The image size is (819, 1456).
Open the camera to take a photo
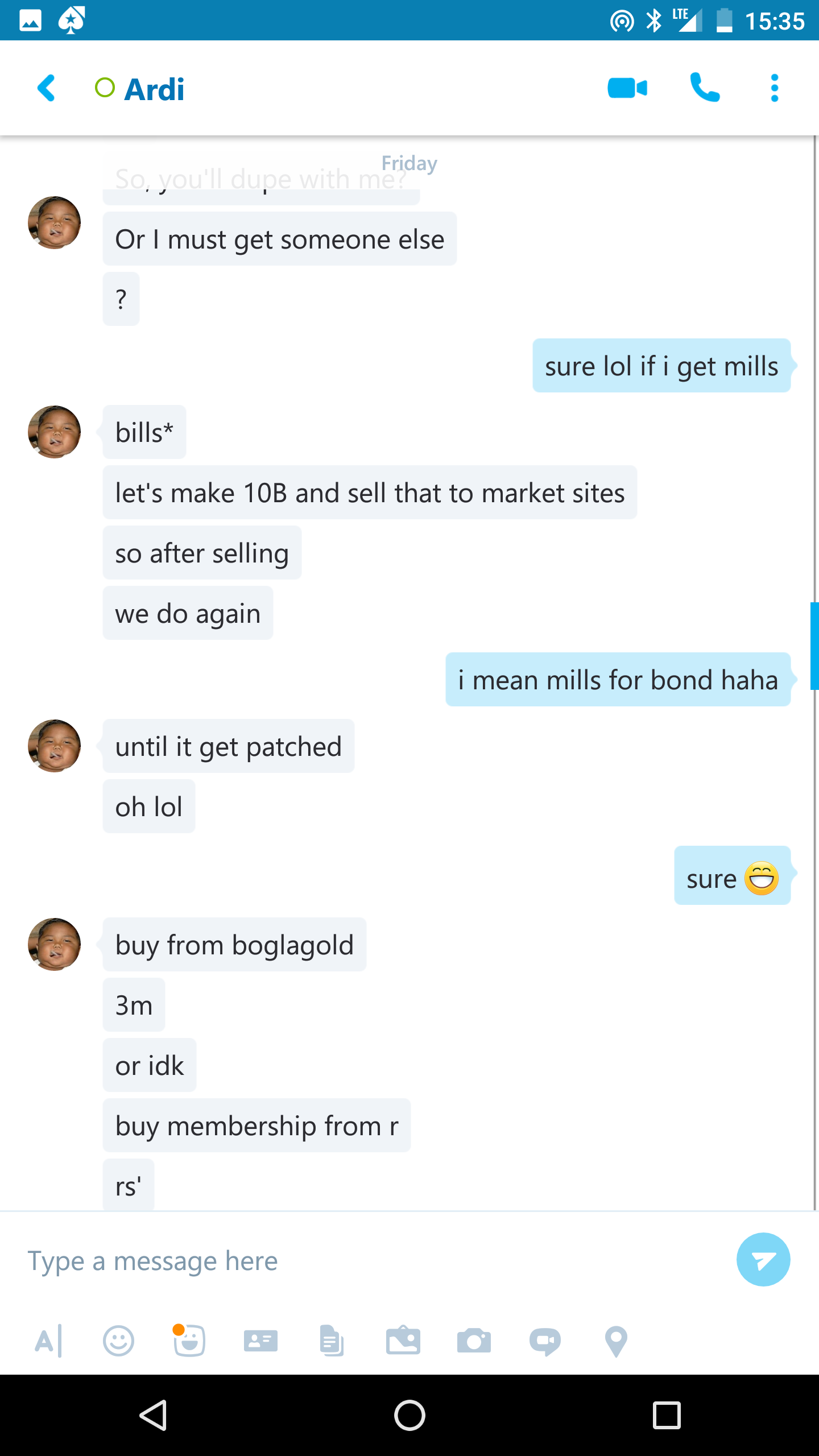click(x=474, y=1341)
